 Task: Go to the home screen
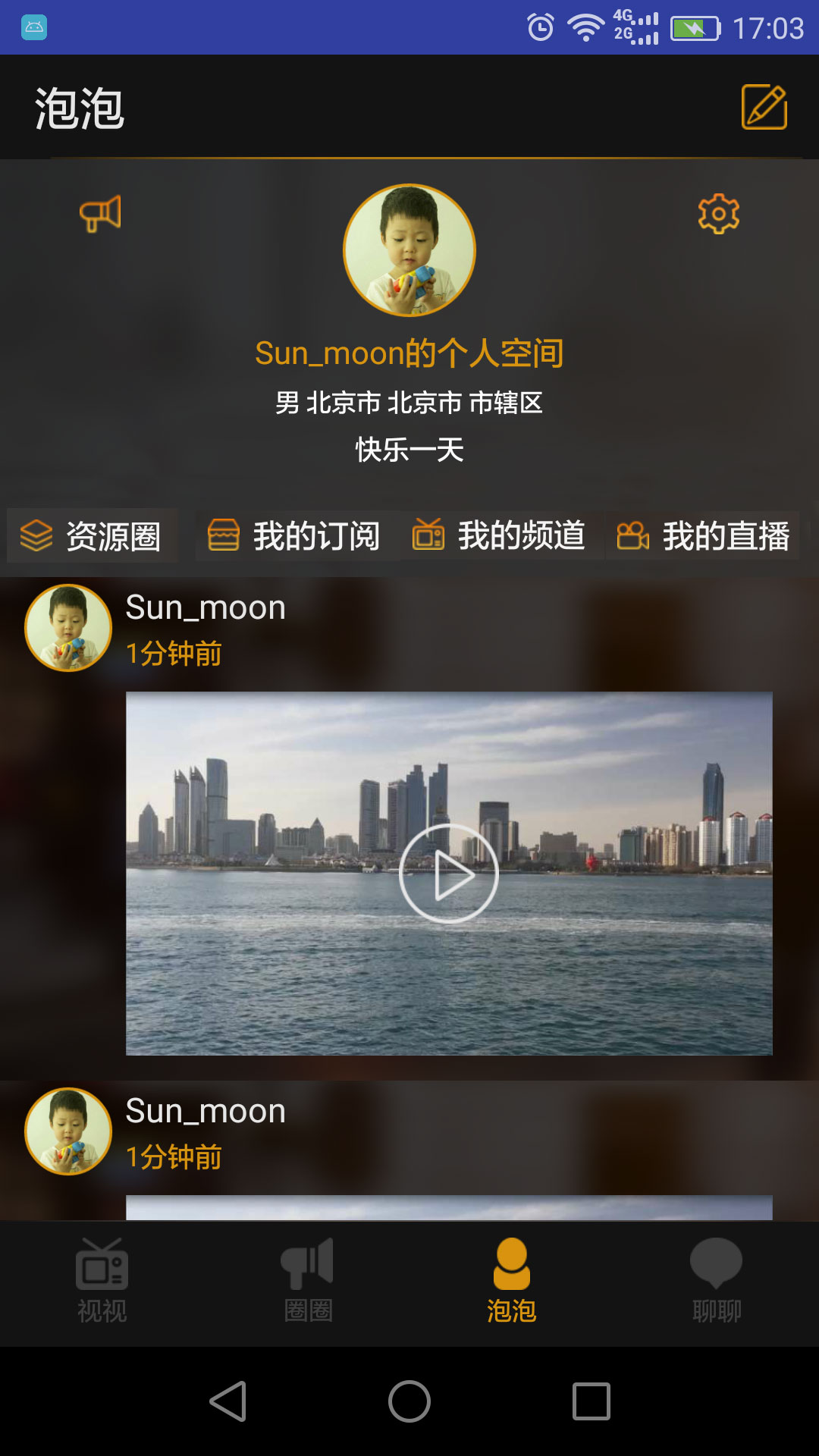pos(409,1401)
